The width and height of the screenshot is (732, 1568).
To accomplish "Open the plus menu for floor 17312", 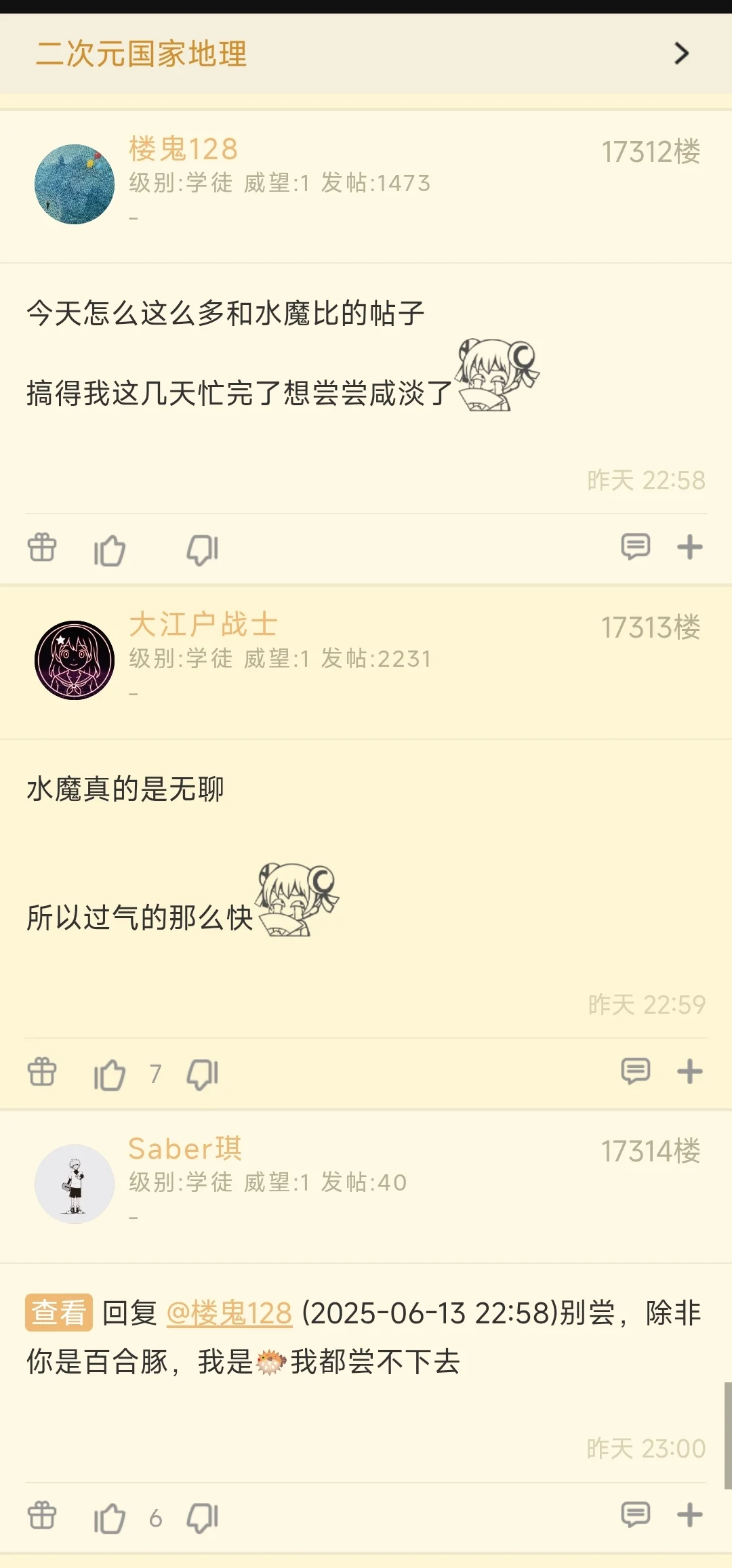I will point(689,547).
